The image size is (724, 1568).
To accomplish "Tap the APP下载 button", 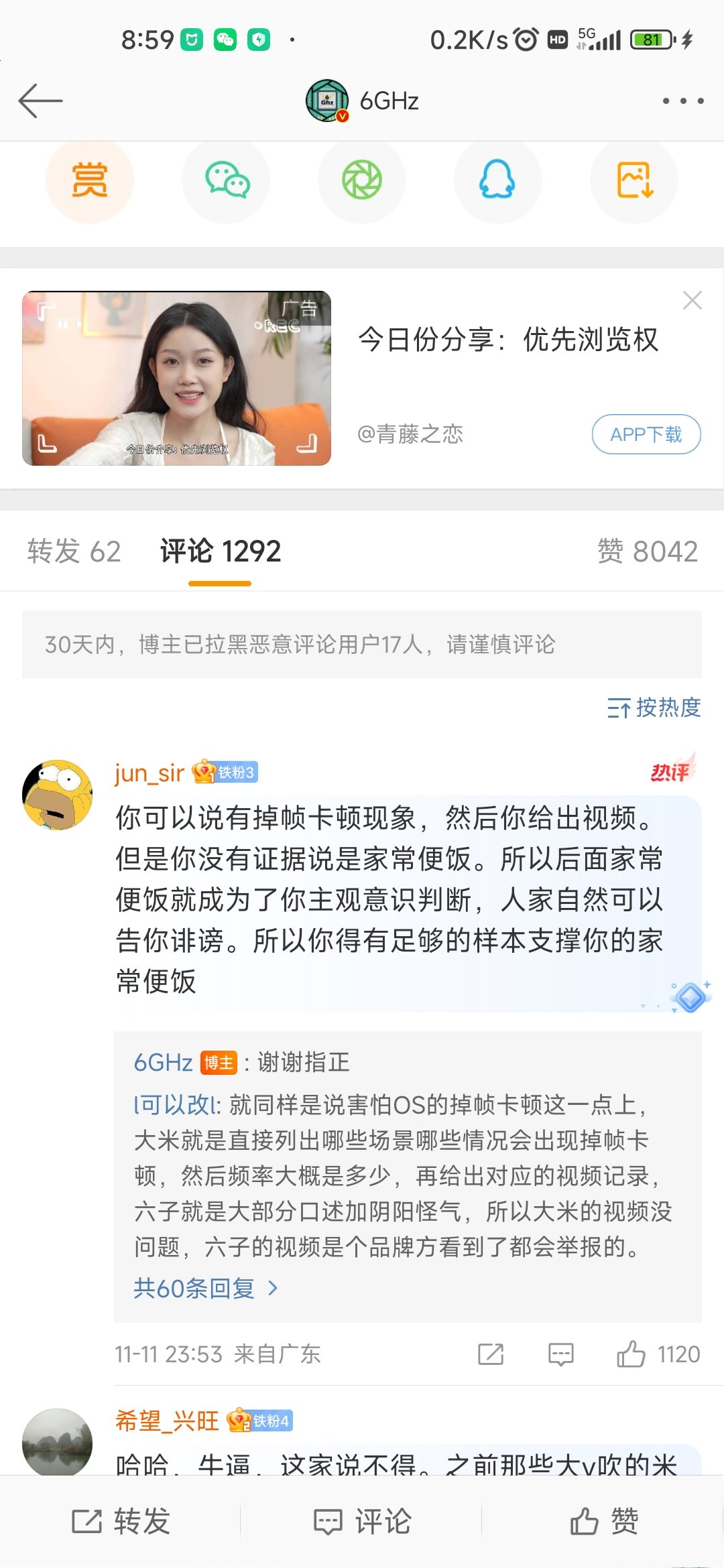I will (646, 434).
